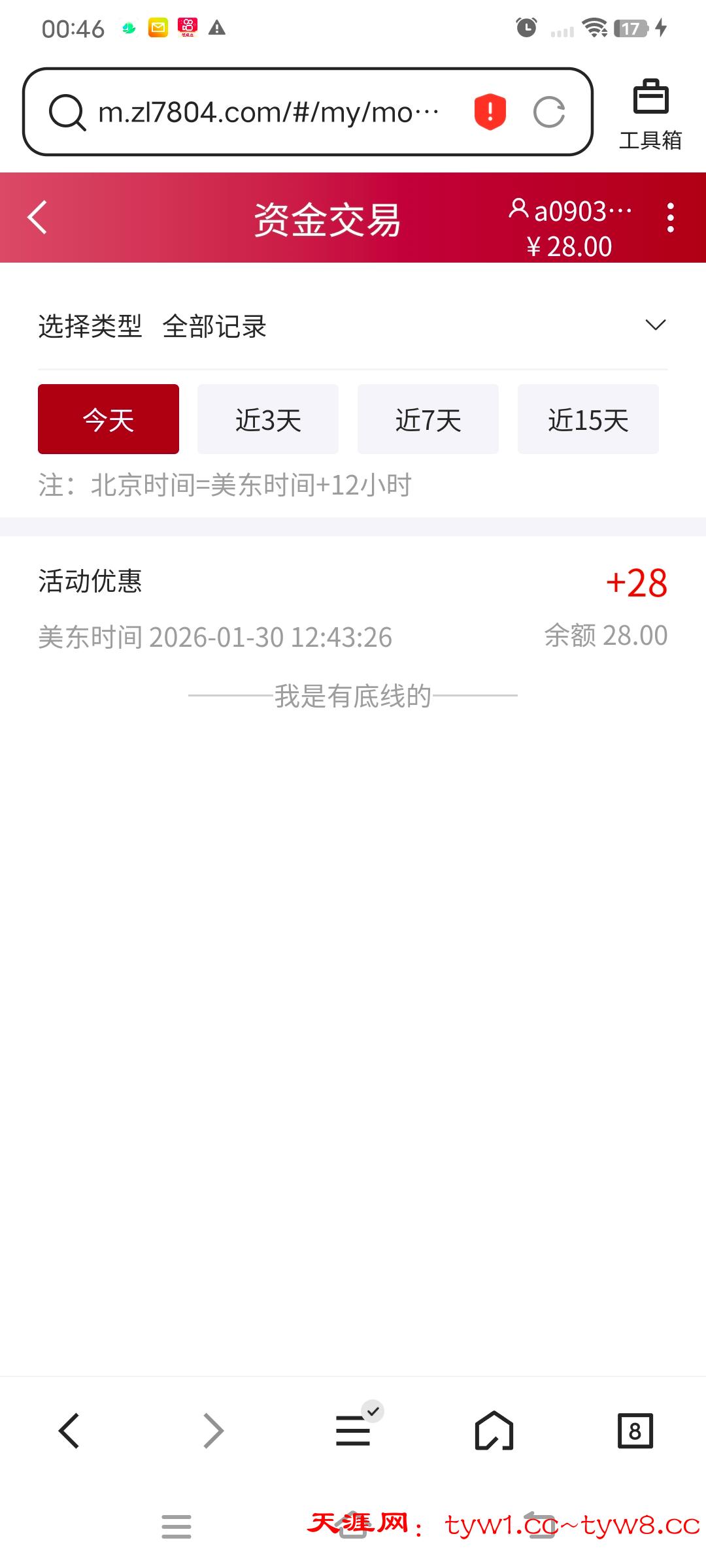Expand the 选择类型 dropdown
The image size is (706, 1568).
click(655, 325)
